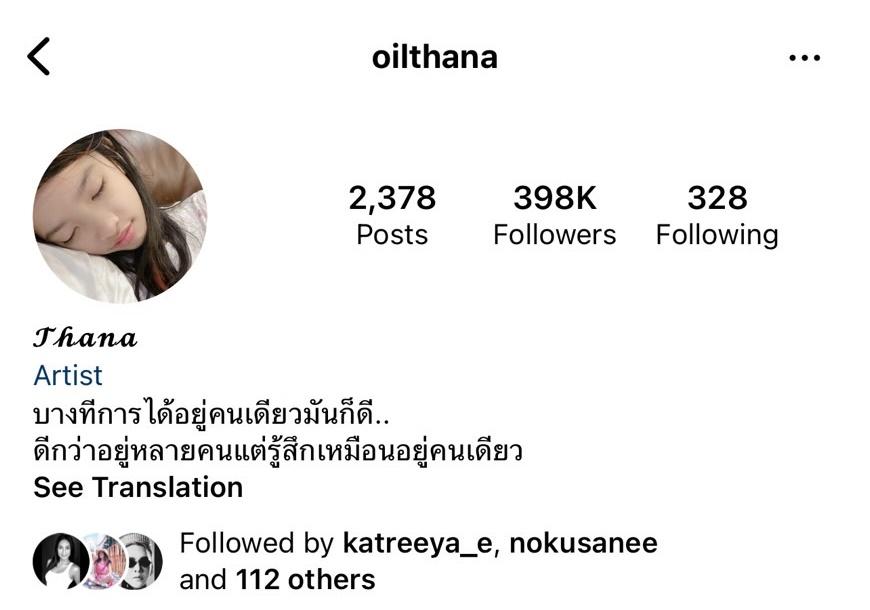Show the 398K Followers list
Viewport: 870px width, 610px height.
coord(554,215)
